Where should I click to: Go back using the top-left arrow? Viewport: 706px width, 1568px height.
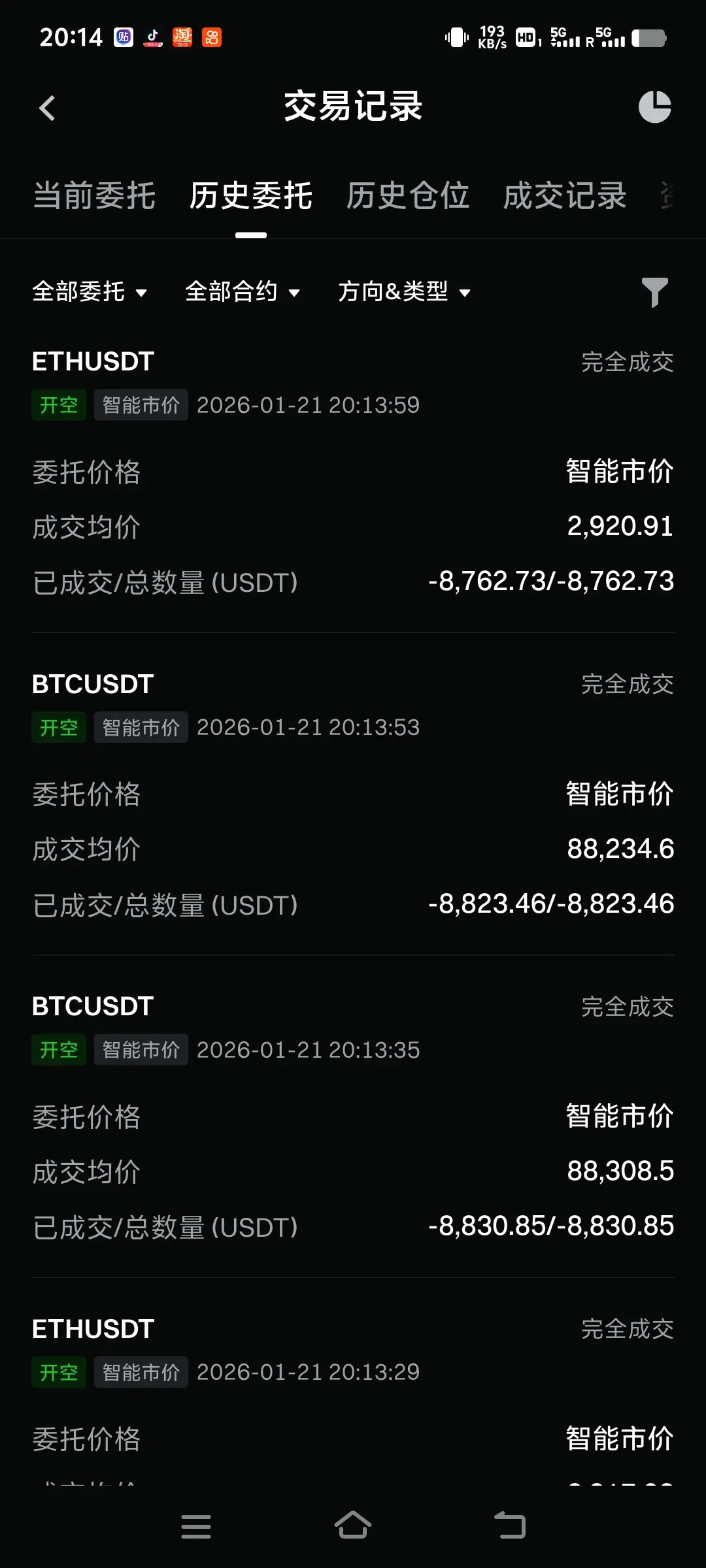[x=47, y=108]
